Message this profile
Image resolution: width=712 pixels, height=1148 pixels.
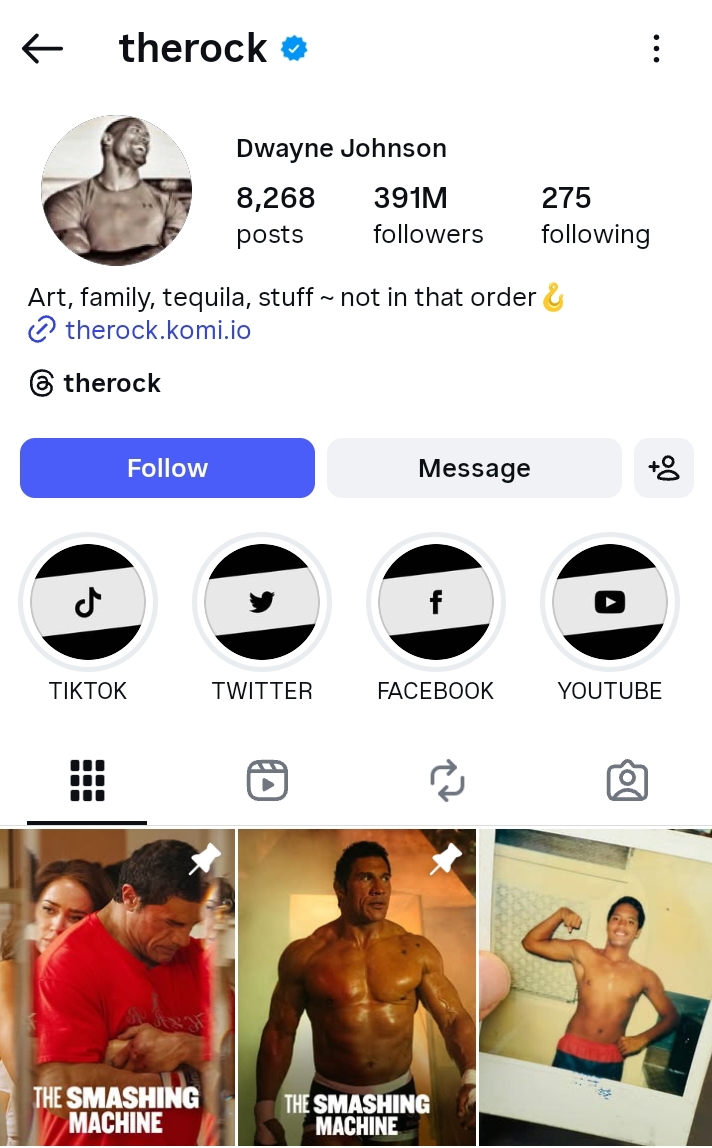[x=474, y=468]
